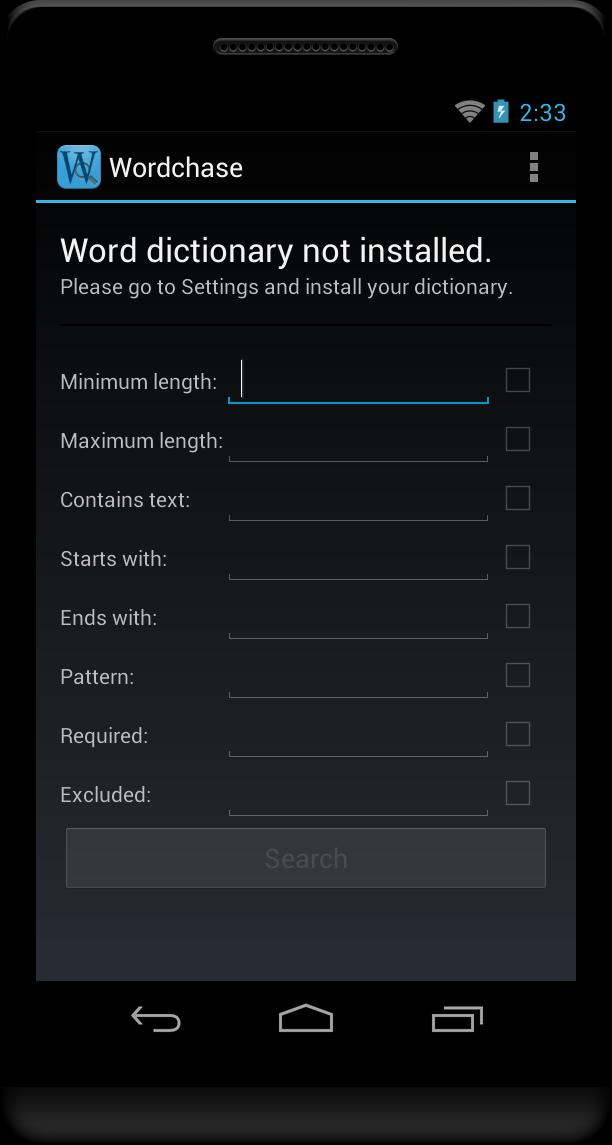Toggle the Pattern checkbox
Screen dimensions: 612x1145
pyautogui.click(x=518, y=675)
